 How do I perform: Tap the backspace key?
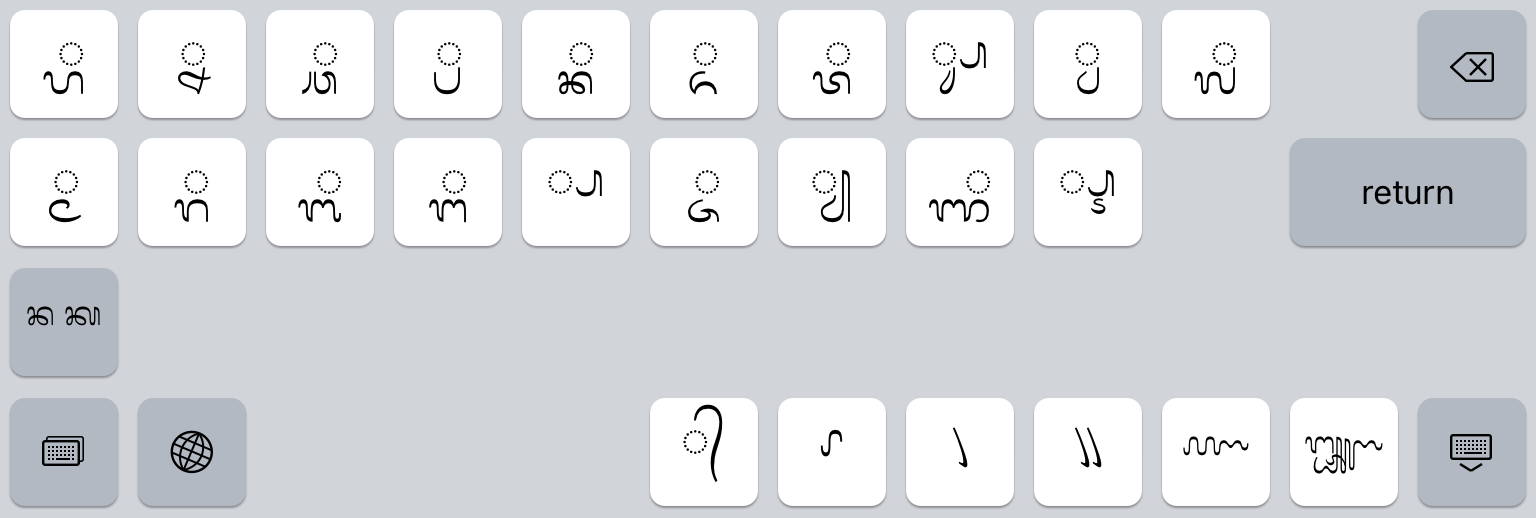pyautogui.click(x=1471, y=65)
